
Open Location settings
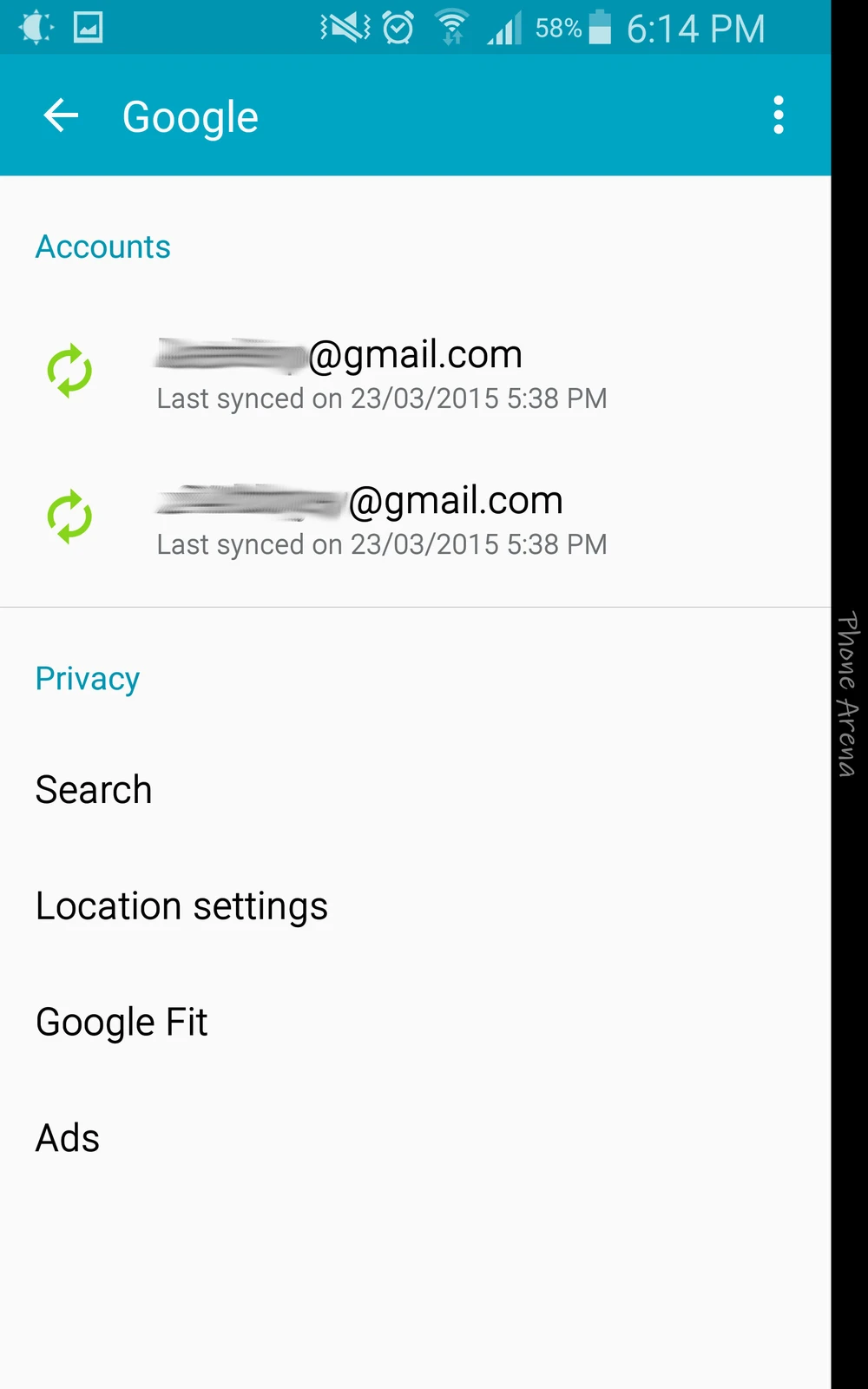pos(181,906)
